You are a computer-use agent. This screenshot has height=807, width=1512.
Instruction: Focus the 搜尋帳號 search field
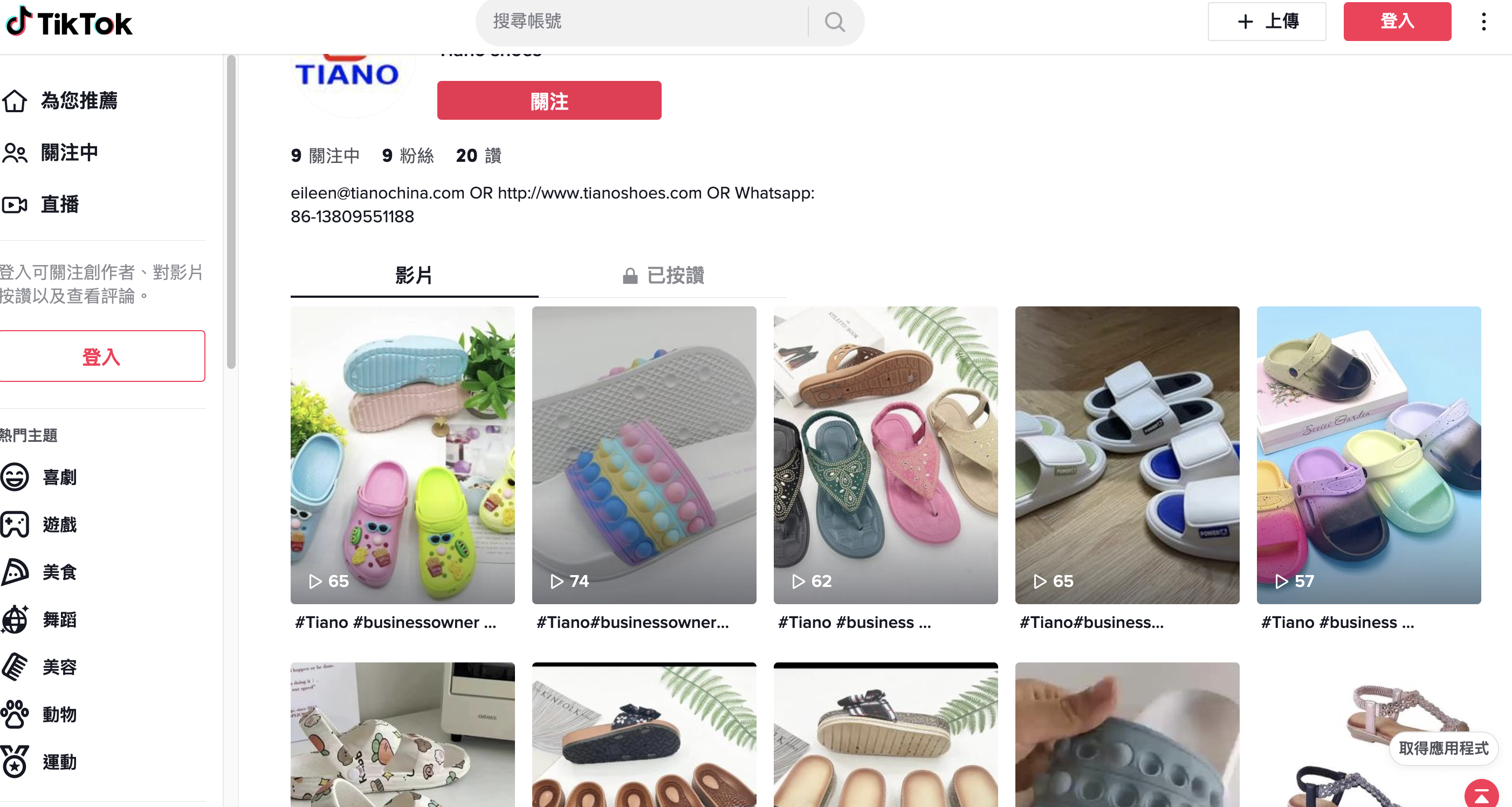(x=643, y=22)
